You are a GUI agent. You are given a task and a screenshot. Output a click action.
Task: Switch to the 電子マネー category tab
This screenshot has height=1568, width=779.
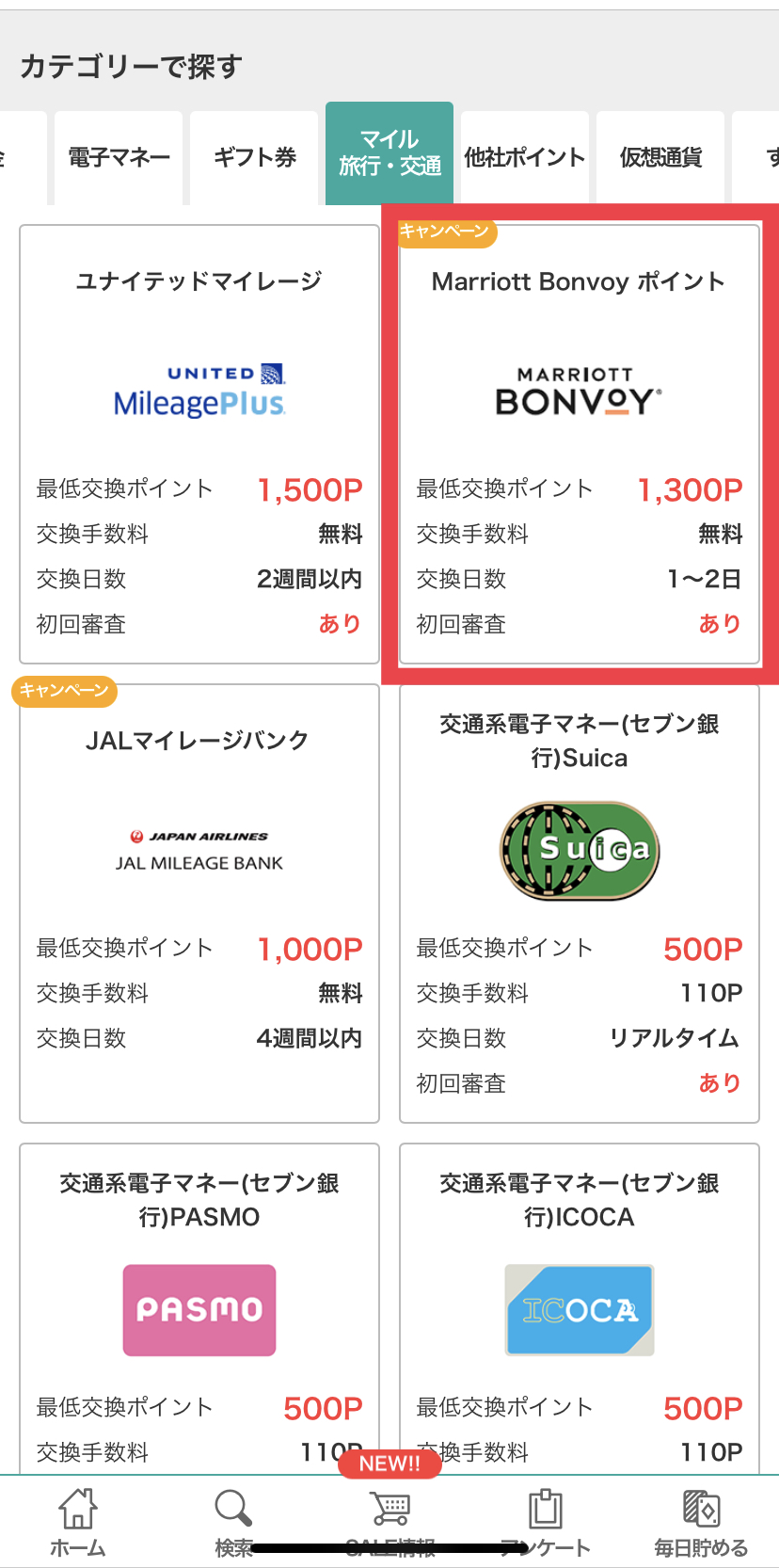(119, 157)
